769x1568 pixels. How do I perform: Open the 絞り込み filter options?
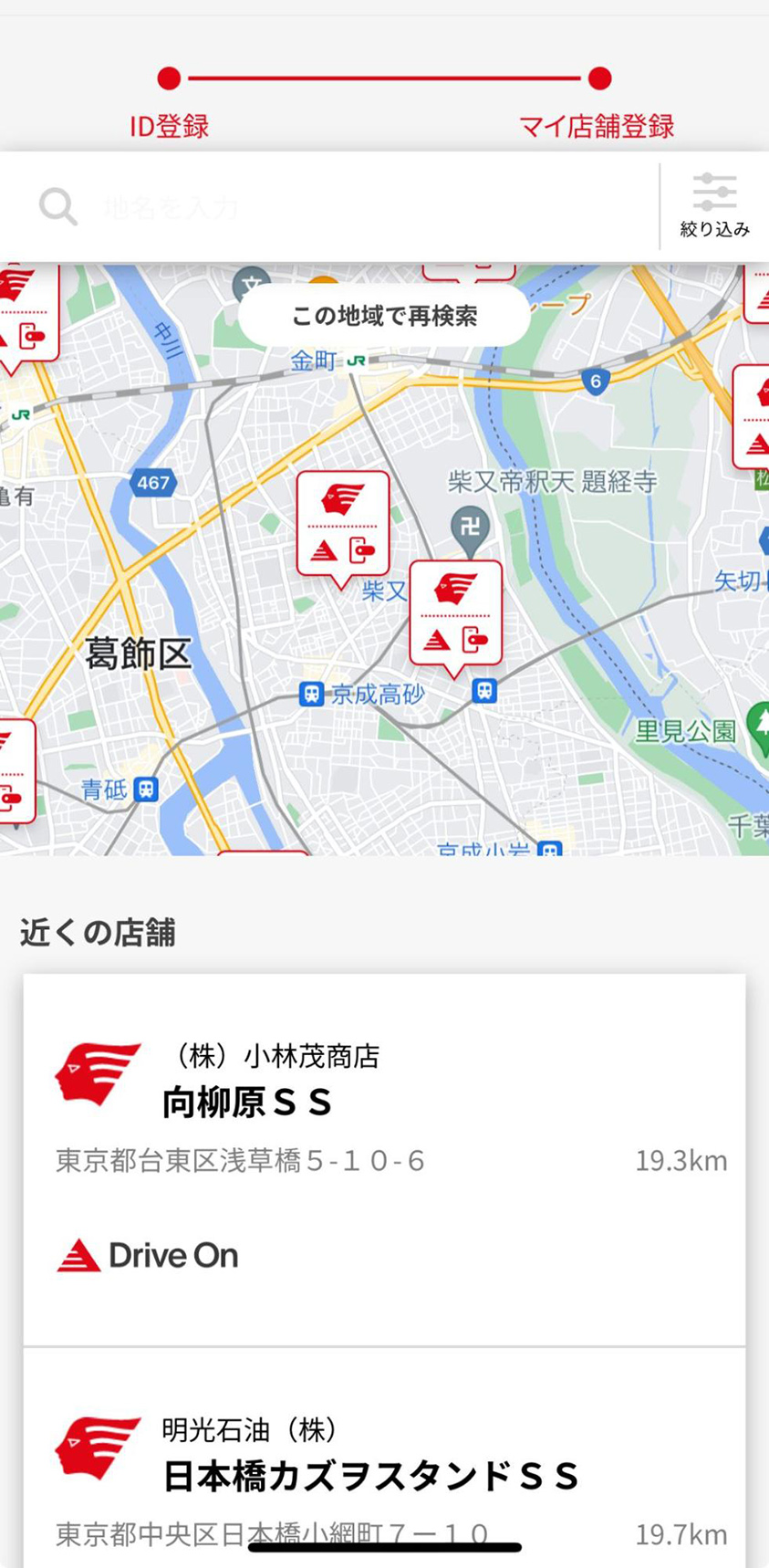(714, 206)
